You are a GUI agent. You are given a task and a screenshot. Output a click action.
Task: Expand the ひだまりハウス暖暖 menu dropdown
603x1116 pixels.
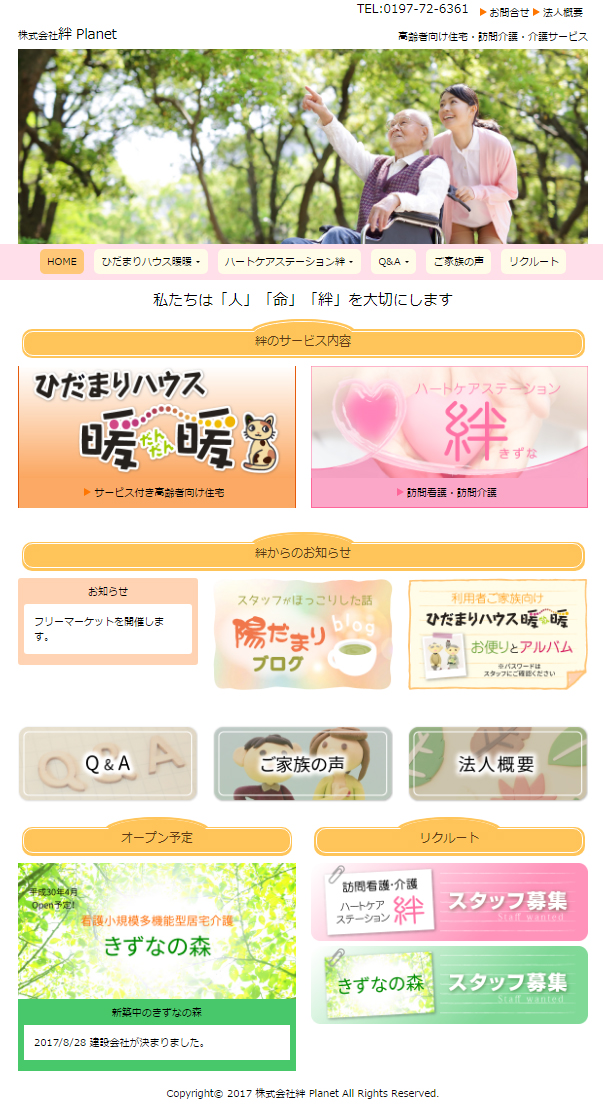tap(151, 261)
